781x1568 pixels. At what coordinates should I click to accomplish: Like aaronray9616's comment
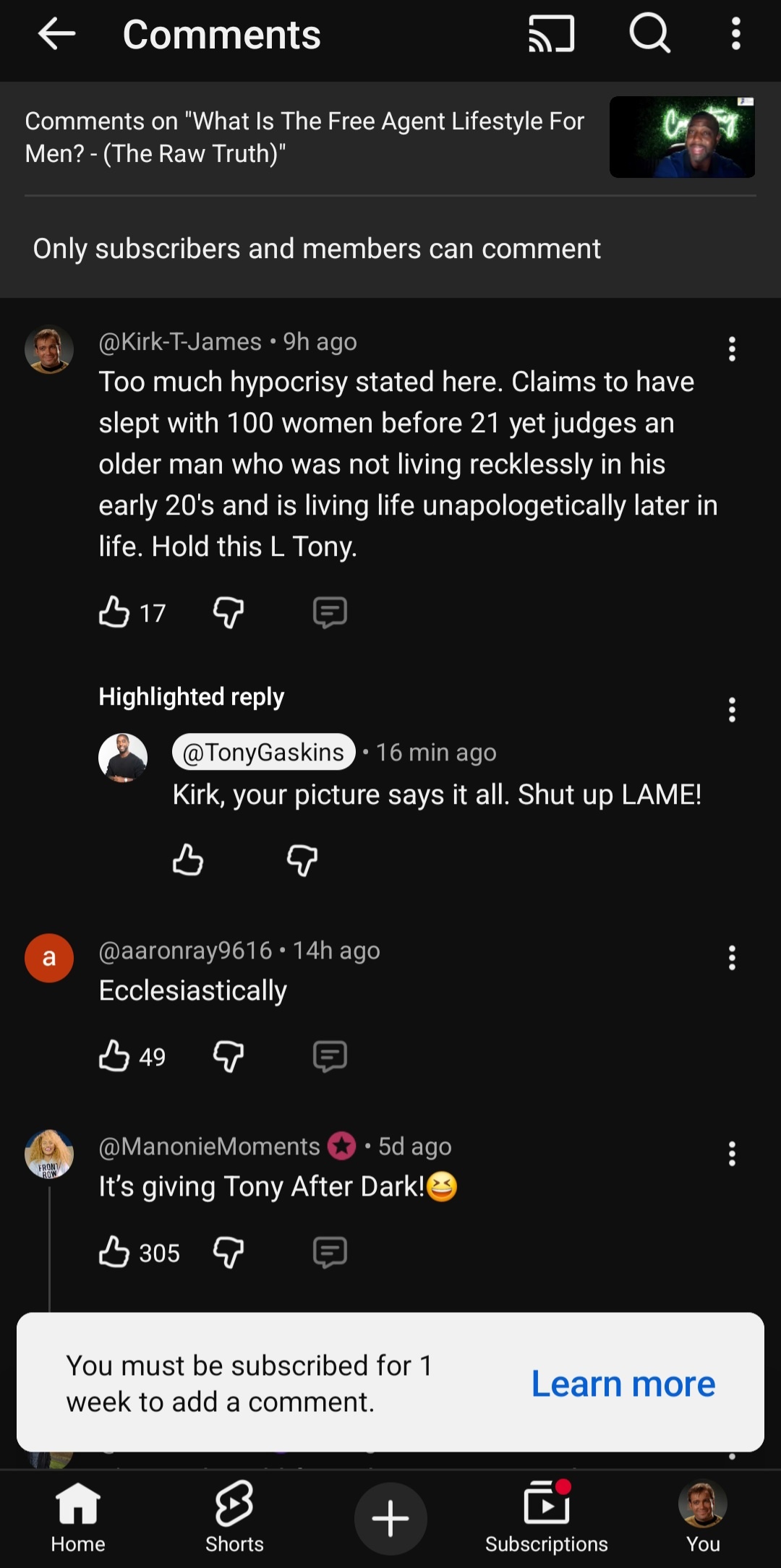click(x=114, y=1056)
